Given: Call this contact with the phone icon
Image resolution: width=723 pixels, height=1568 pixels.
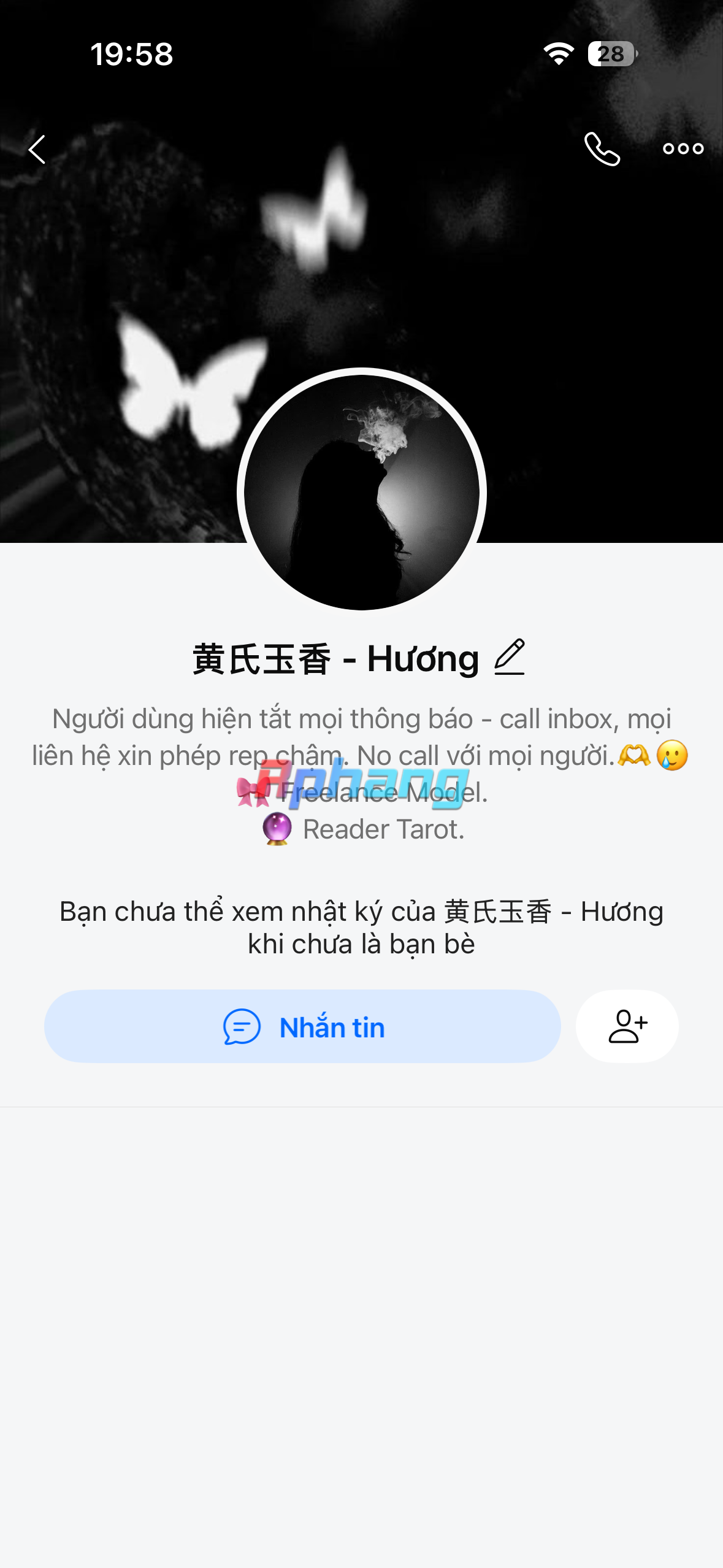Looking at the screenshot, I should [x=602, y=148].
